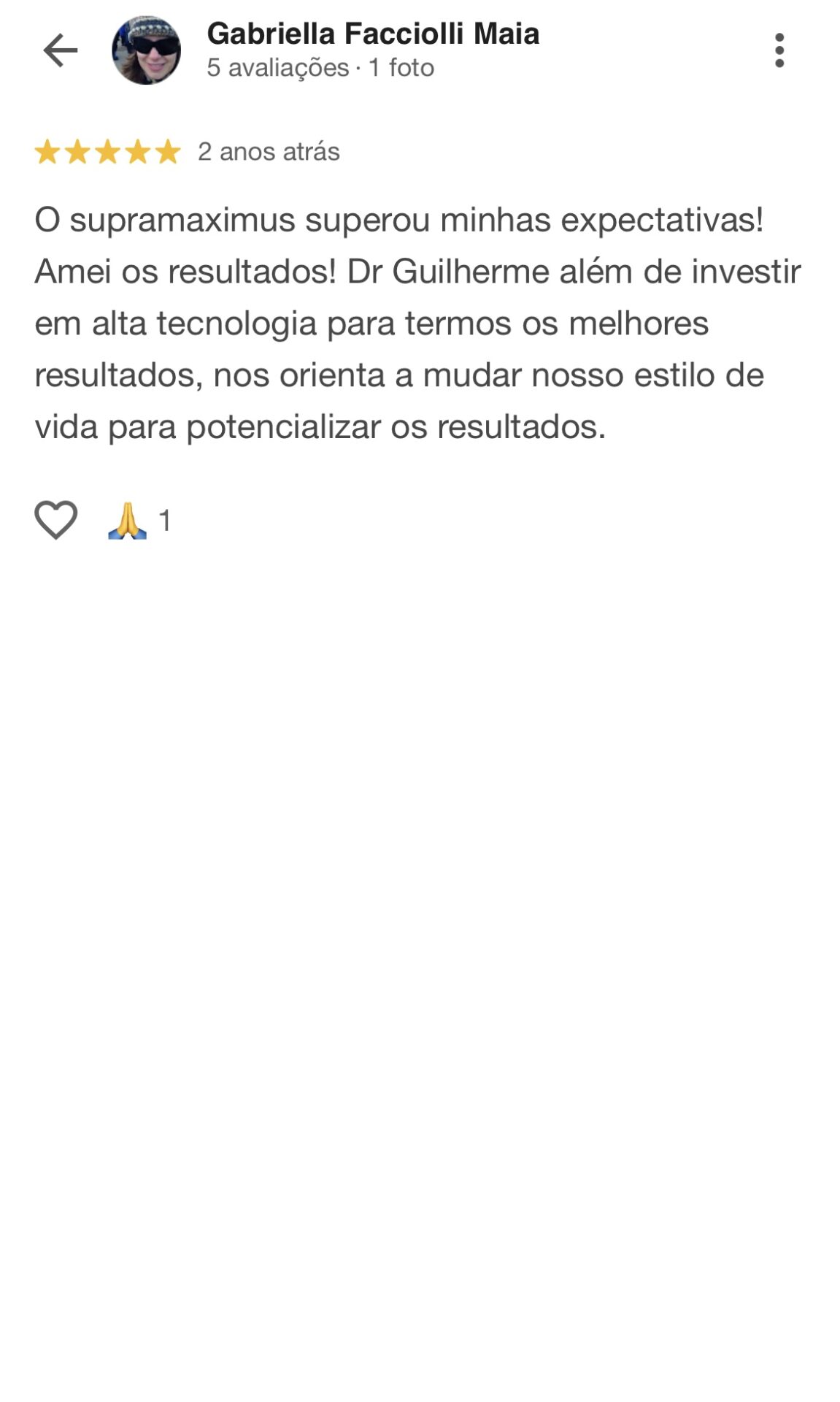
Task: Open reviewer options from top-right dots
Action: coord(781,50)
